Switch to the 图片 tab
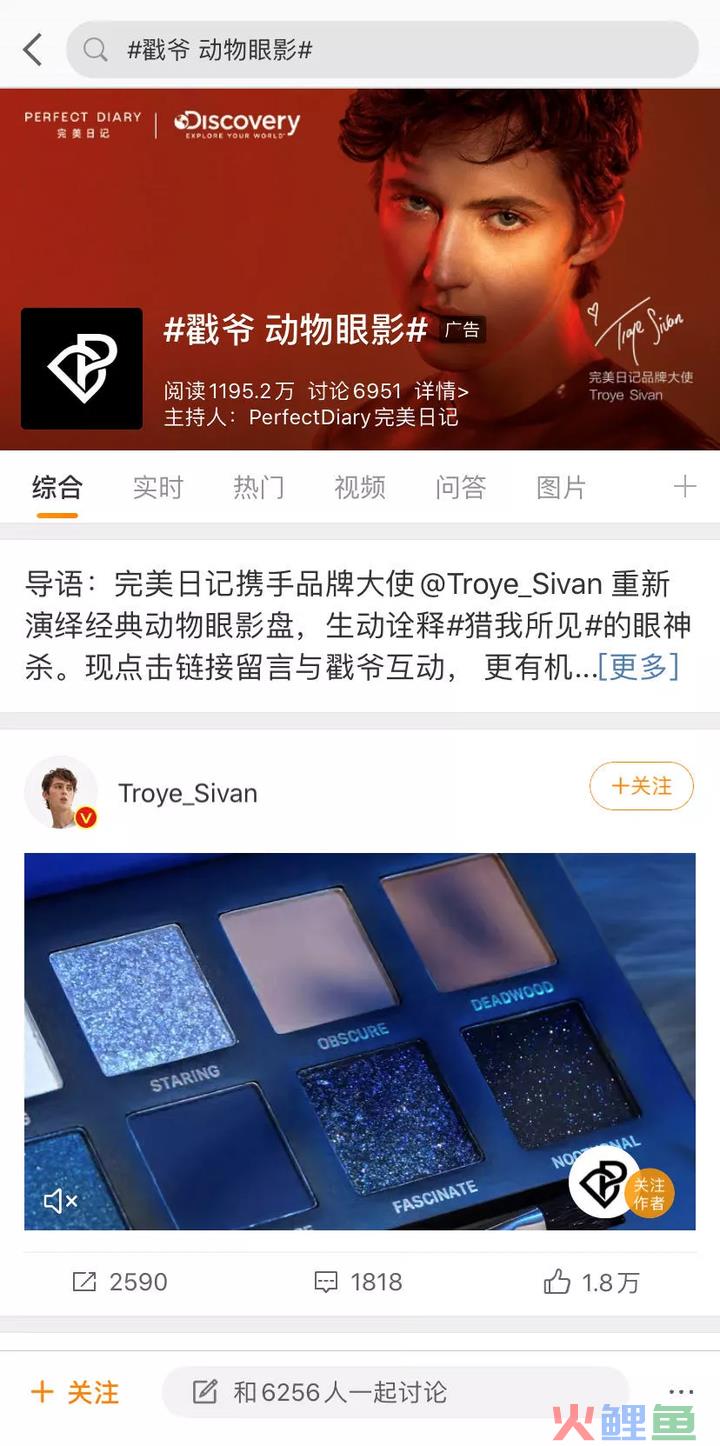Screen dimensions: 720x1446 click(561, 488)
